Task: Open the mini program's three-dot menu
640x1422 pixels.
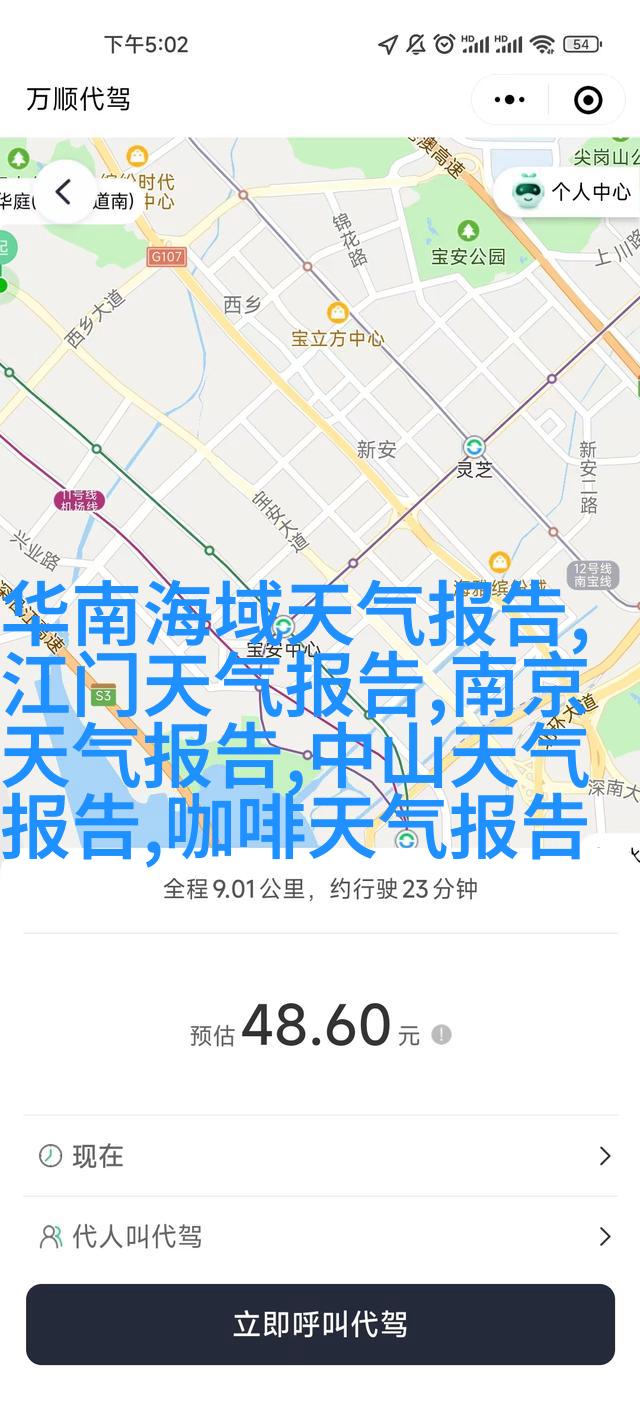Action: click(510, 99)
